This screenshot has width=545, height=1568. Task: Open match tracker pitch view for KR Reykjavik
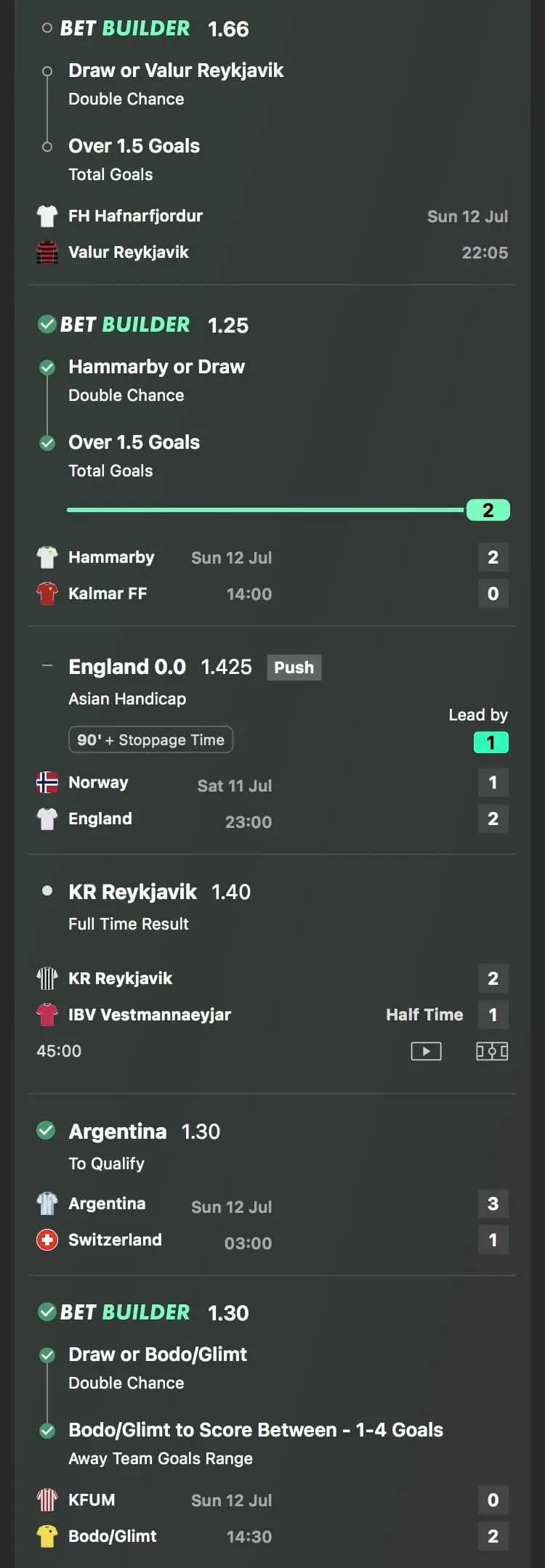click(492, 1051)
